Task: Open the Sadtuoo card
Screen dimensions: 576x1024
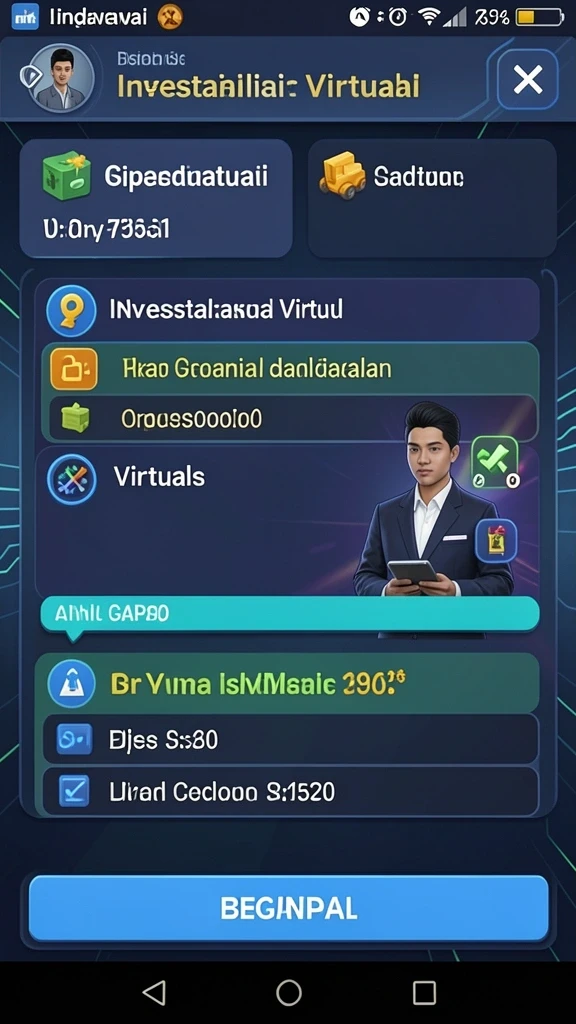Action: (432, 198)
